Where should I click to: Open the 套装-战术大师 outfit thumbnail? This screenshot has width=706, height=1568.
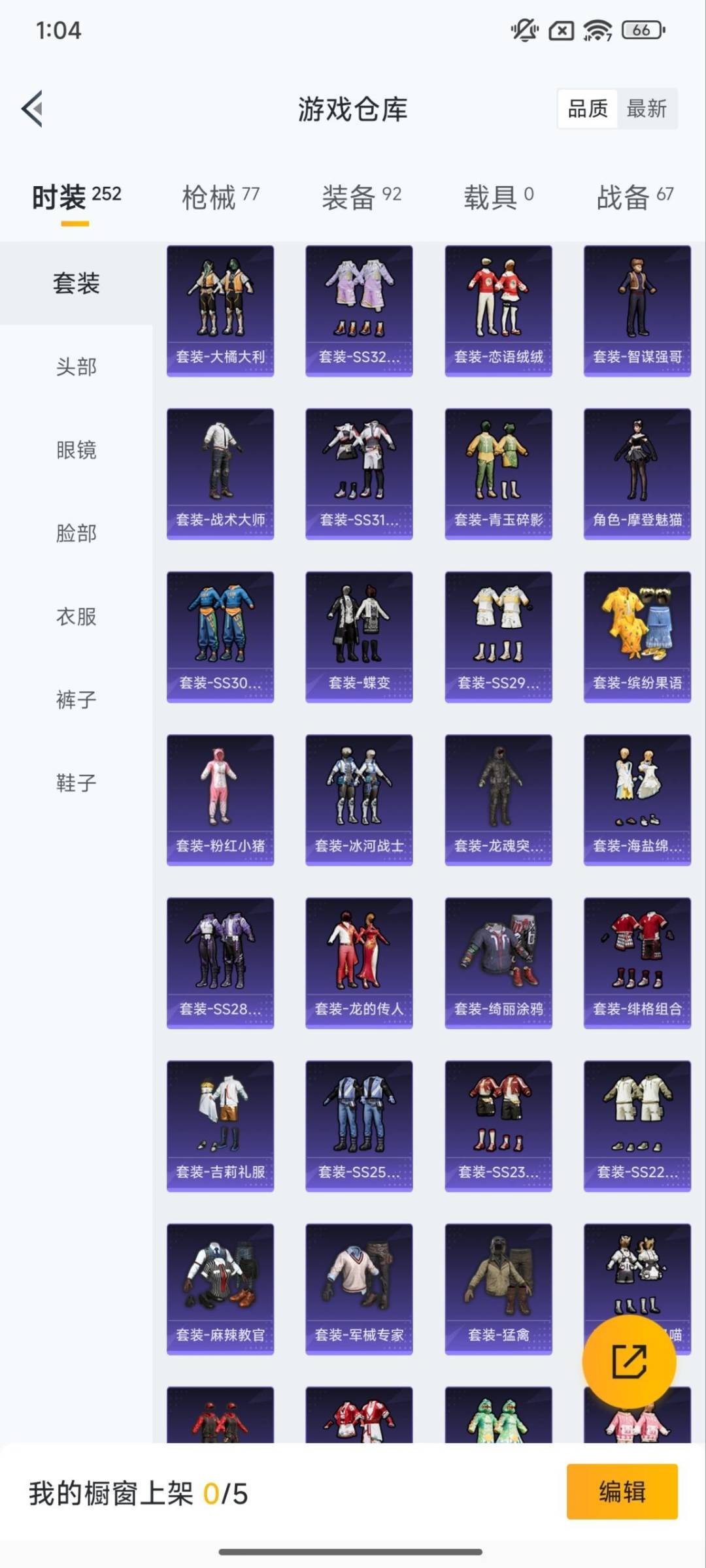tap(220, 473)
